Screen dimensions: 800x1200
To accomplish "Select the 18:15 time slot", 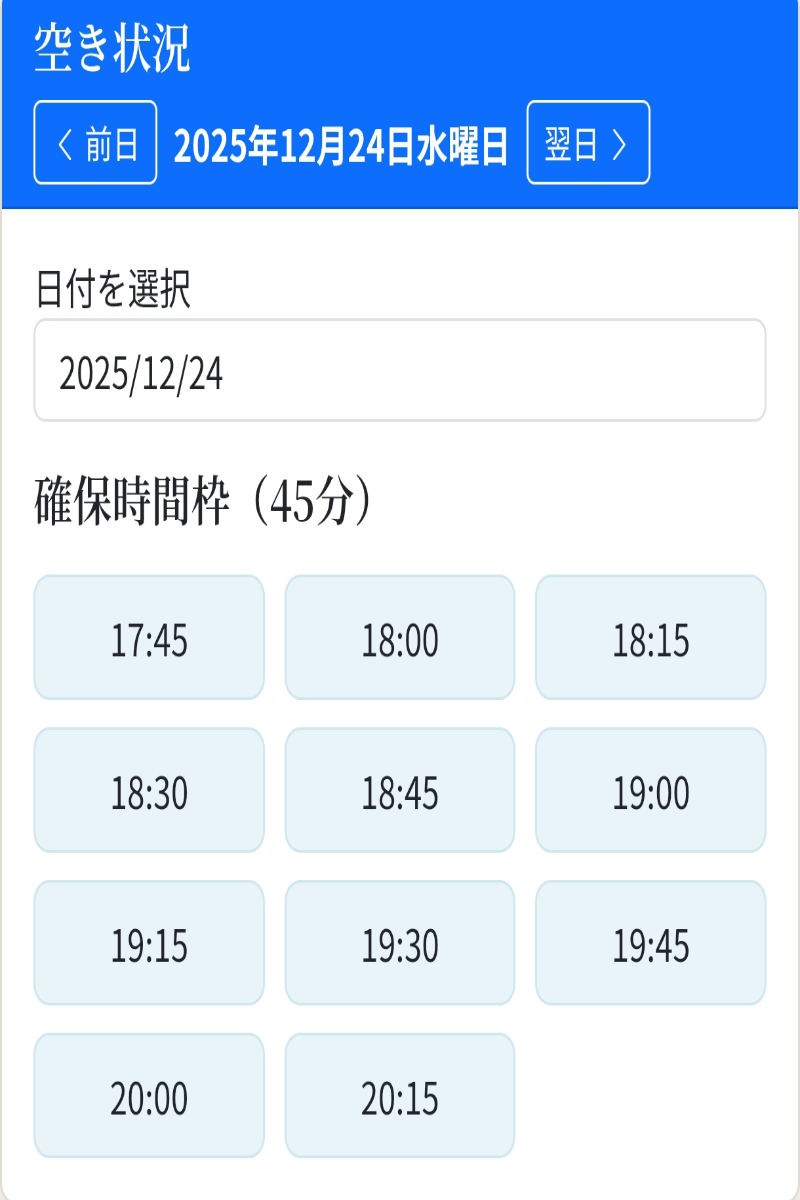I will click(650, 637).
